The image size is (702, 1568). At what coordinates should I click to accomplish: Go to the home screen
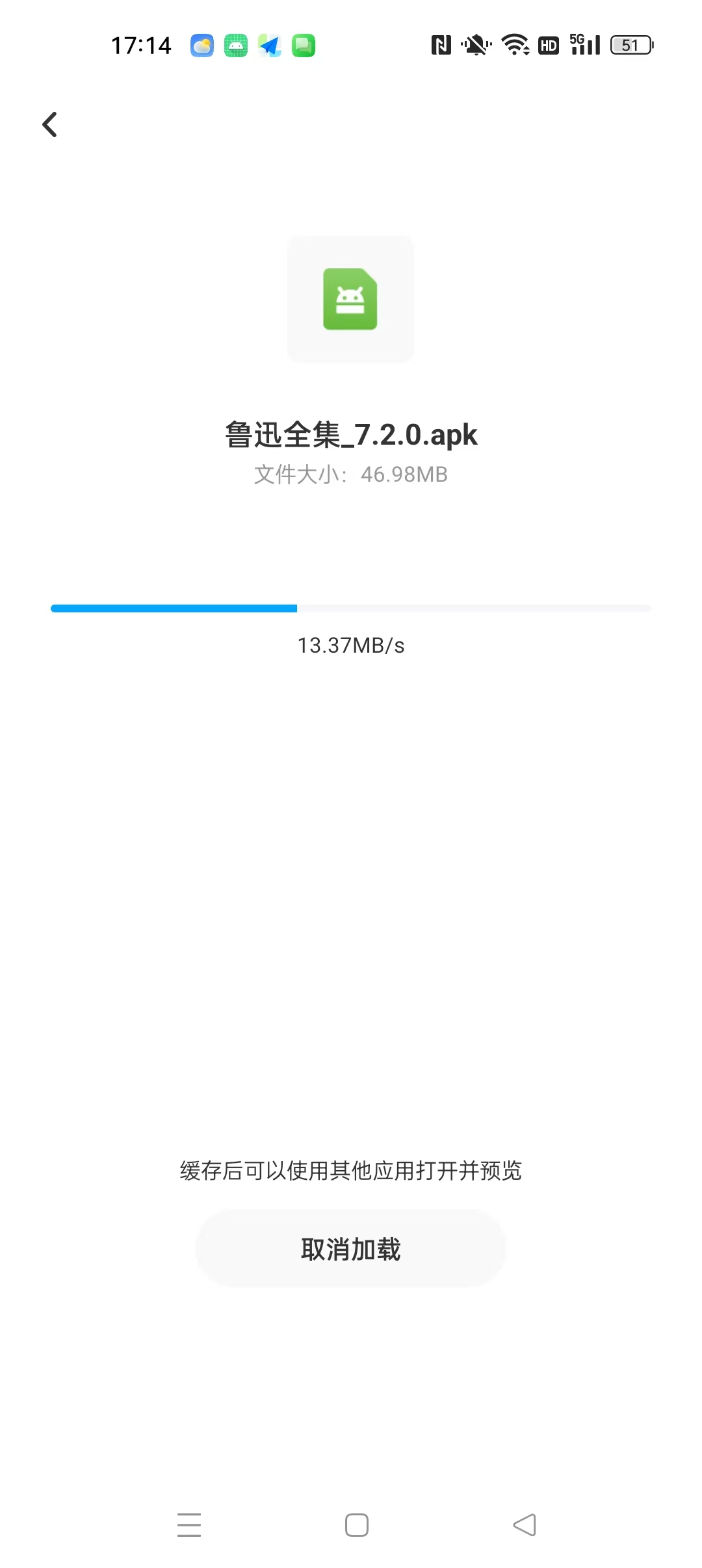[x=357, y=1524]
